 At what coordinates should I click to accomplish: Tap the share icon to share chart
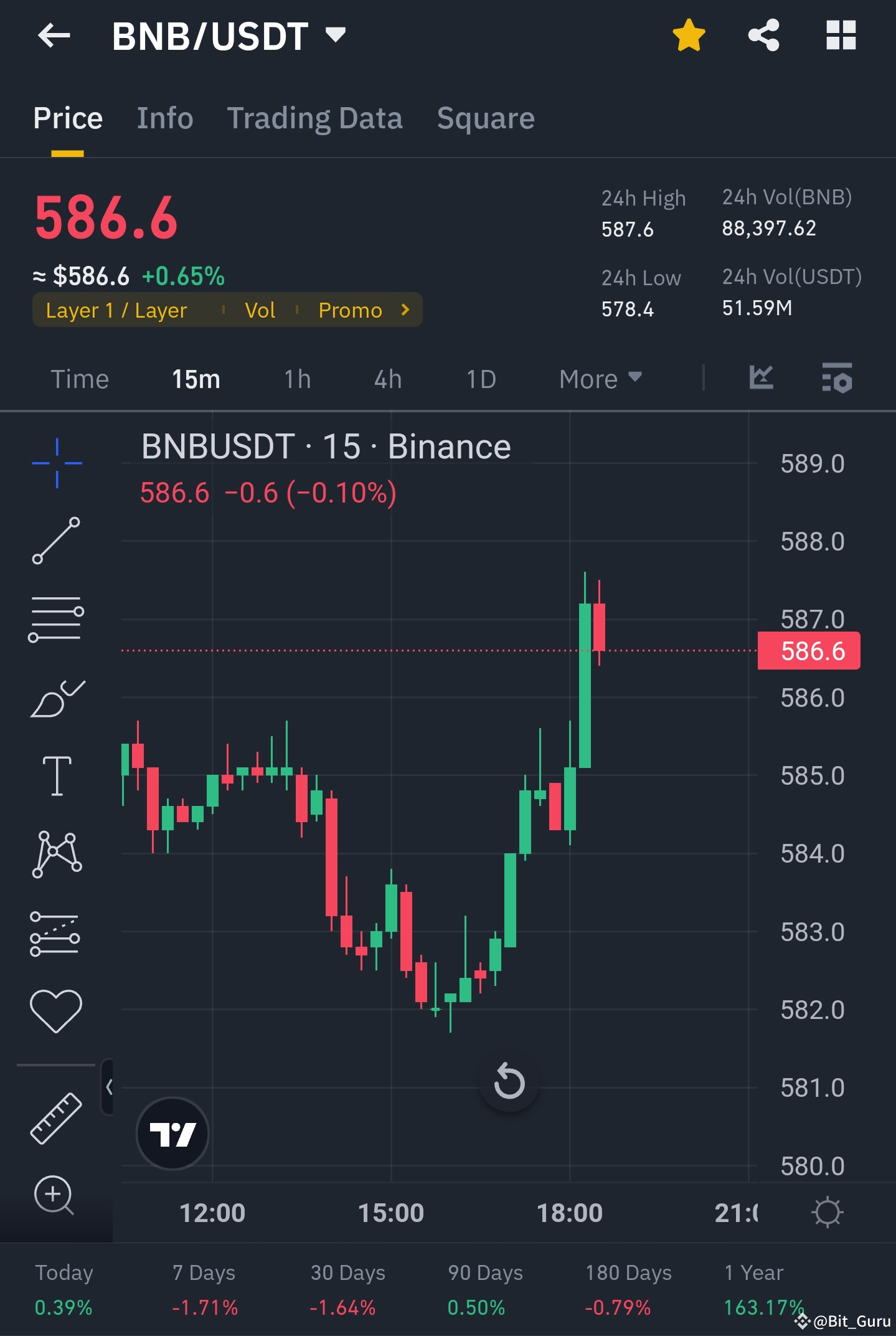point(763,36)
